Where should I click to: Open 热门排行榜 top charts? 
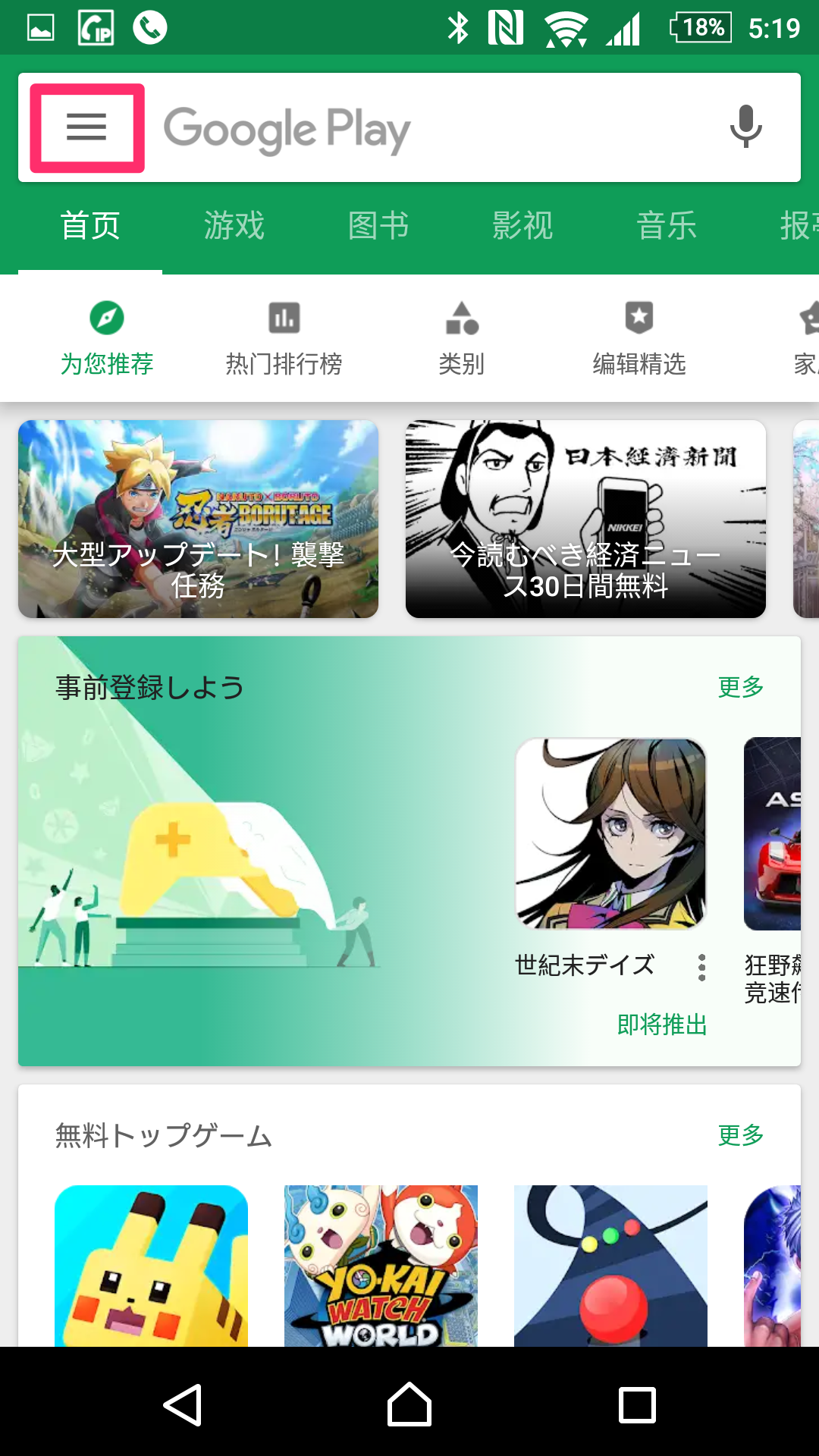click(284, 338)
